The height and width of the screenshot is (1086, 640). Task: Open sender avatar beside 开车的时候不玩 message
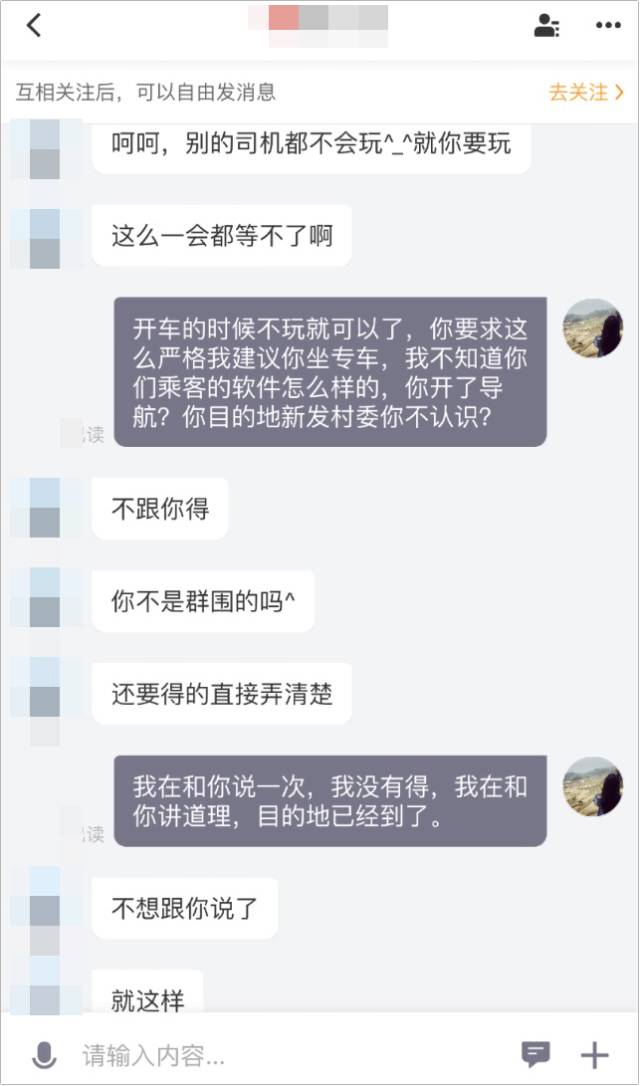click(x=593, y=328)
